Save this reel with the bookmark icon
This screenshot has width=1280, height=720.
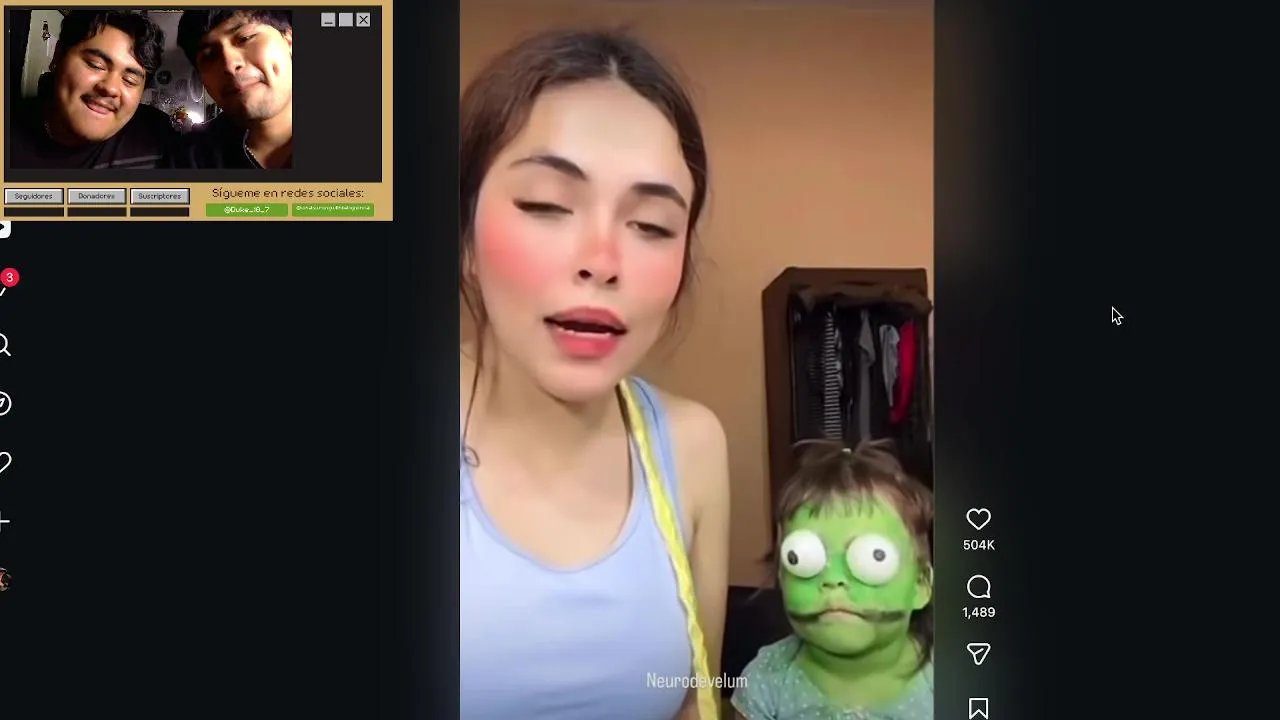coord(978,708)
